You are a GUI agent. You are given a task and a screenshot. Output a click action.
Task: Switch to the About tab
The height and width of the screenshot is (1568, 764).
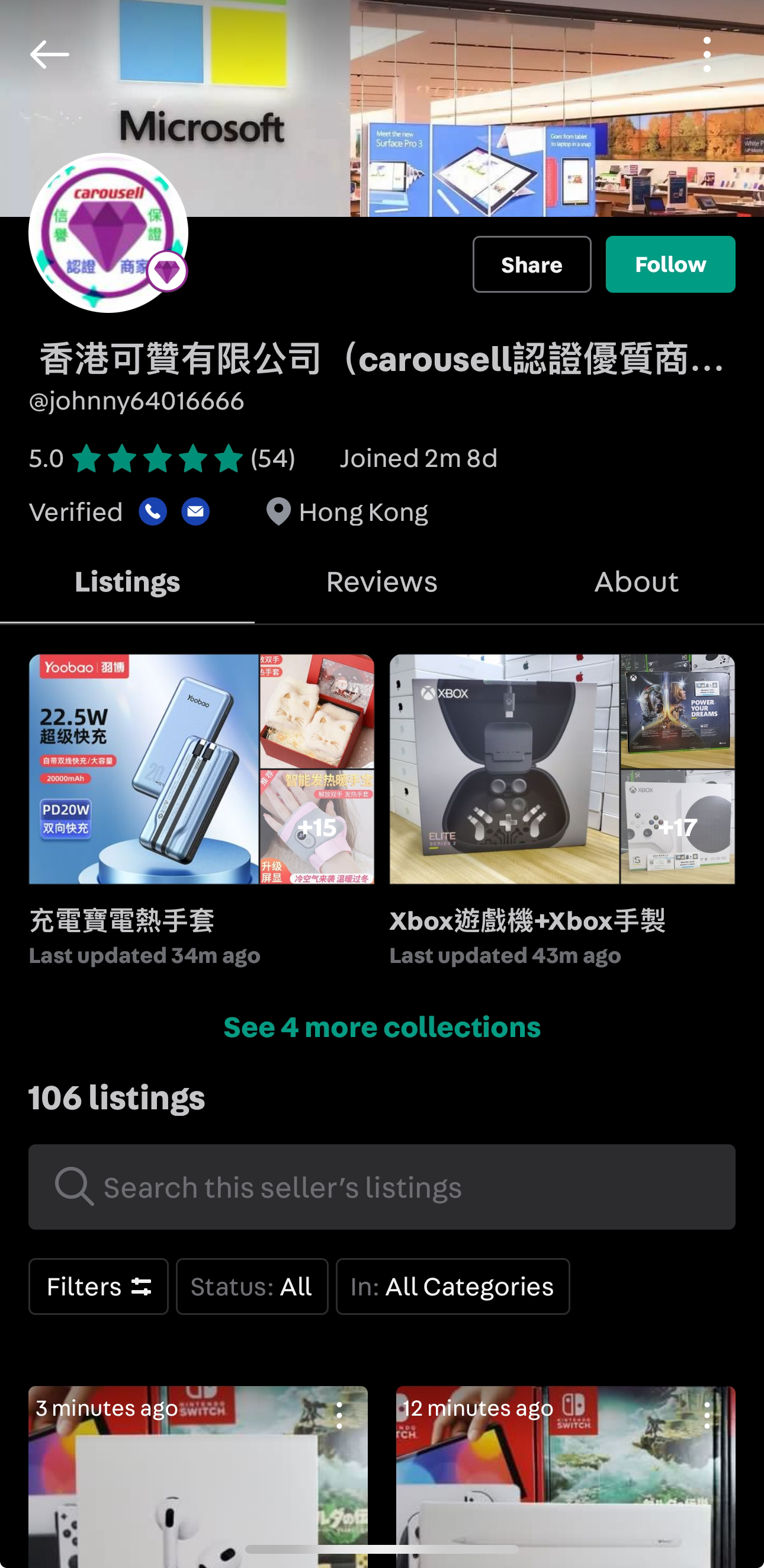[637, 582]
